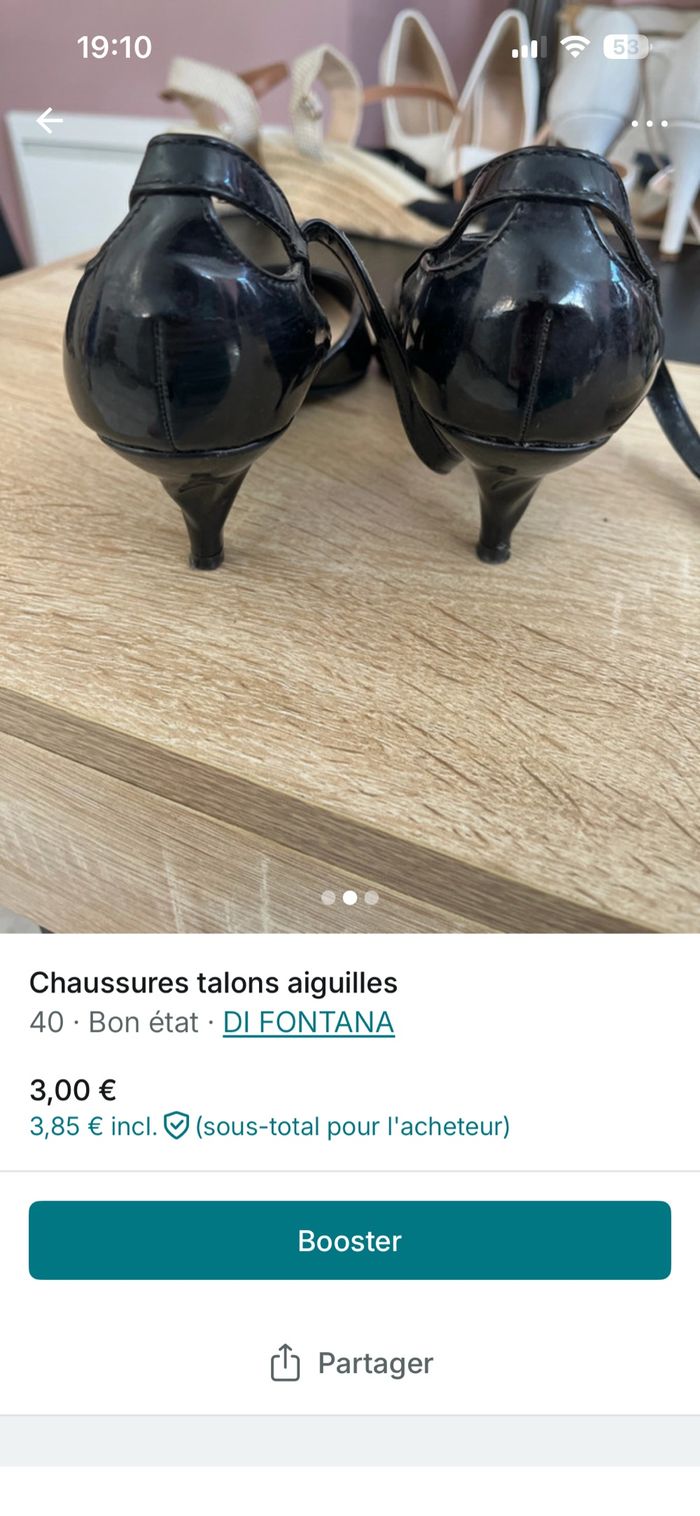Share this listing via Partager
Image resolution: width=700 pixels, height=1516 pixels.
click(351, 1363)
